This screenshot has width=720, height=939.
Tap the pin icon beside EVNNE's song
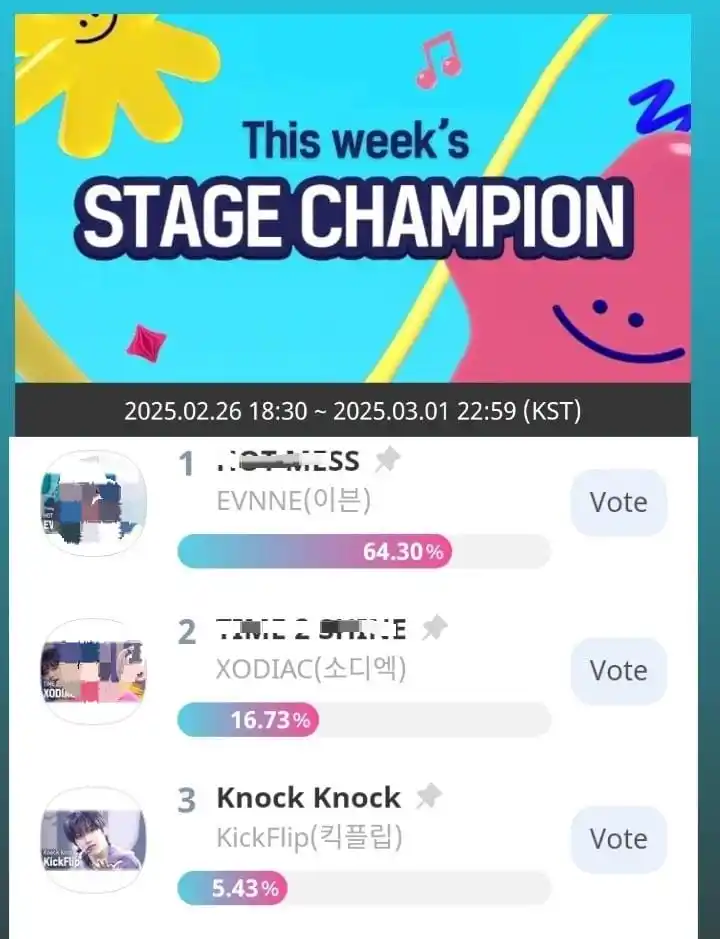point(386,459)
